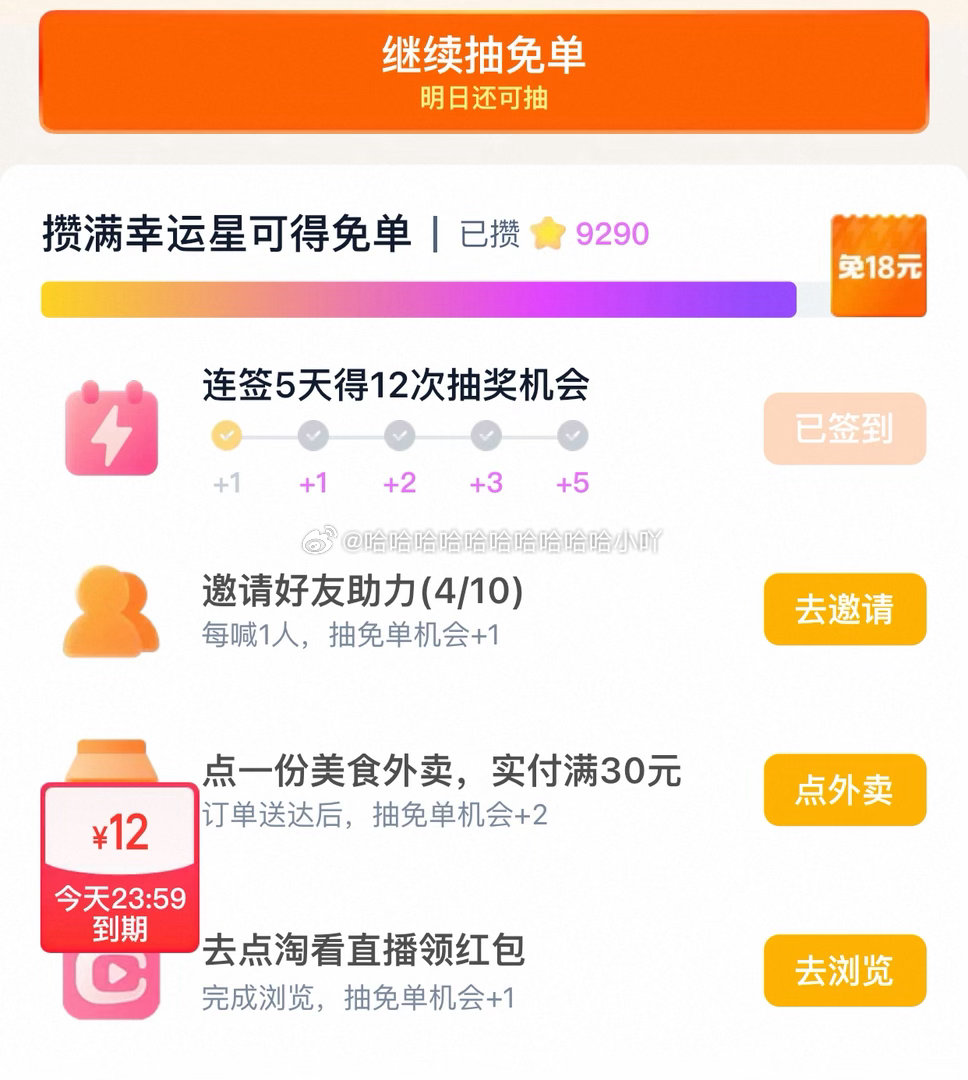The height and width of the screenshot is (1080, 968).
Task: Order takeout via 点外卖
Action: pos(844,790)
